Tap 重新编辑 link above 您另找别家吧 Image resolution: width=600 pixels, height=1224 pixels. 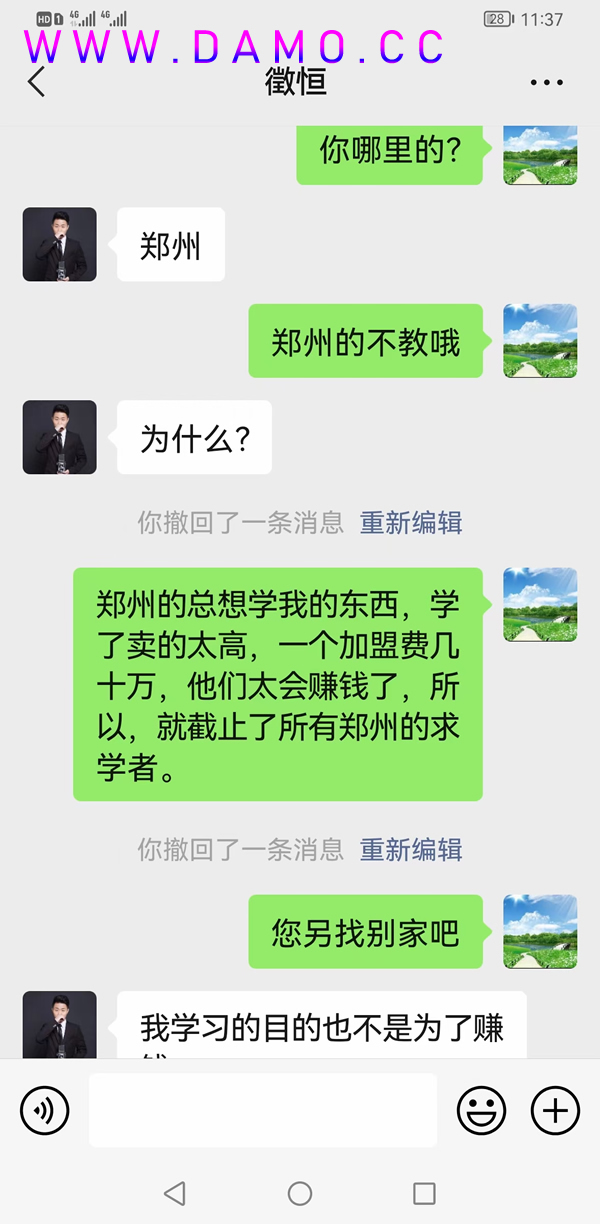click(411, 850)
